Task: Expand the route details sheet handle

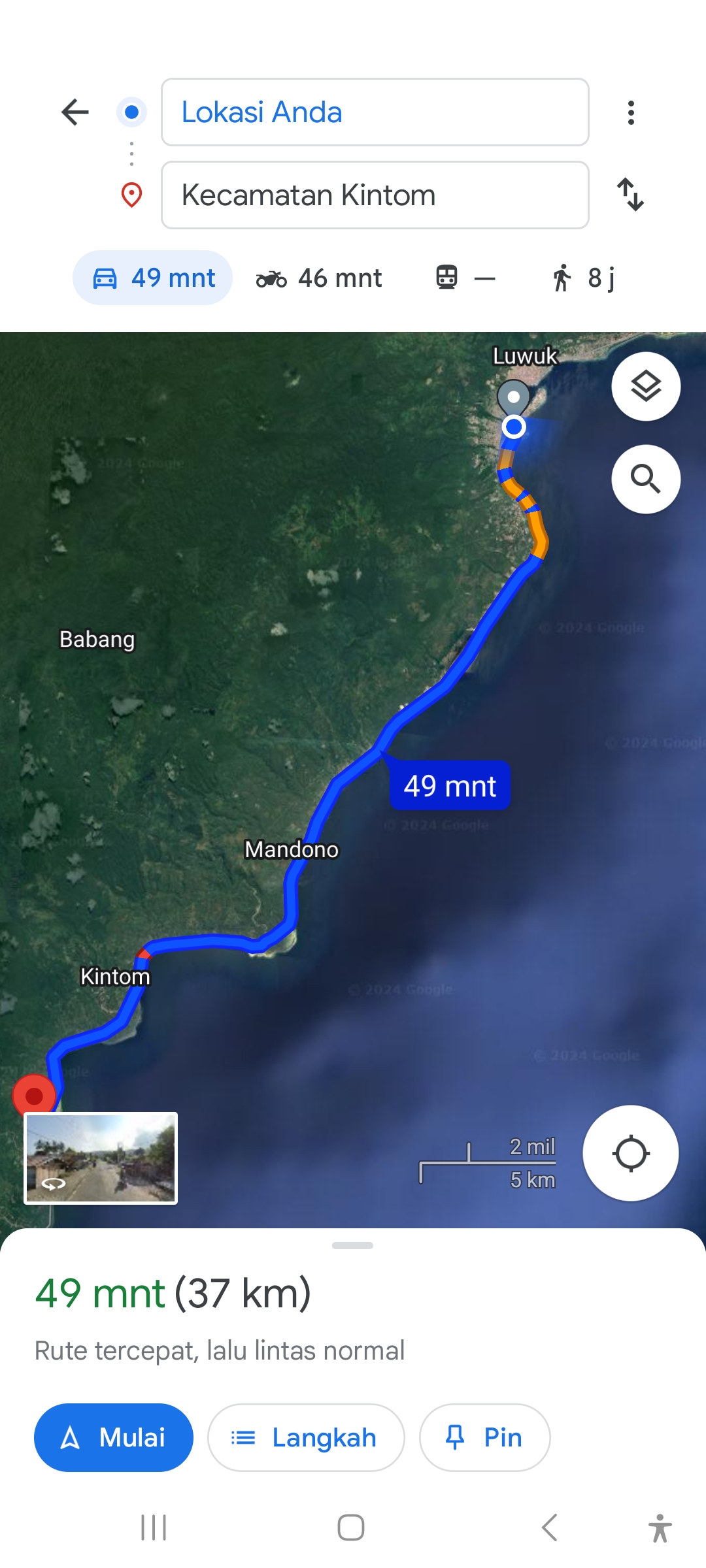Action: click(352, 1245)
